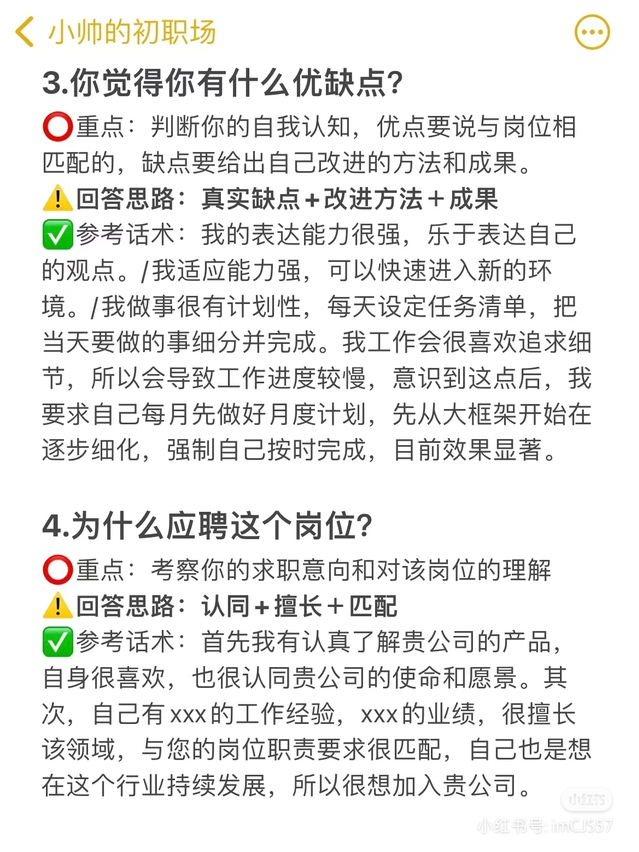This screenshot has width=639, height=852.
Task: Open the more options ellipsis menu
Action: 592,32
